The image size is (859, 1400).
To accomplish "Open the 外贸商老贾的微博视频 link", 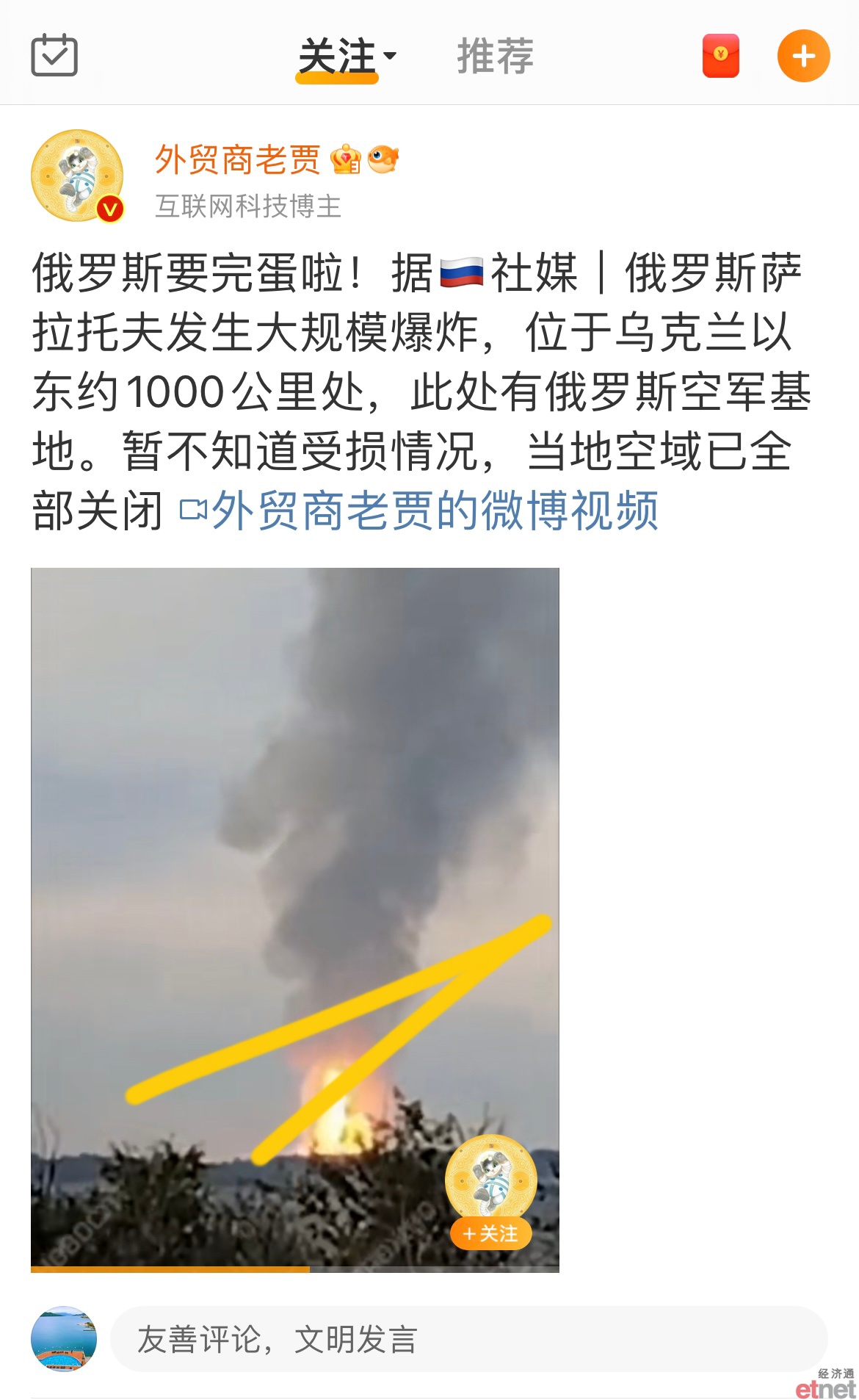I will coord(419,510).
